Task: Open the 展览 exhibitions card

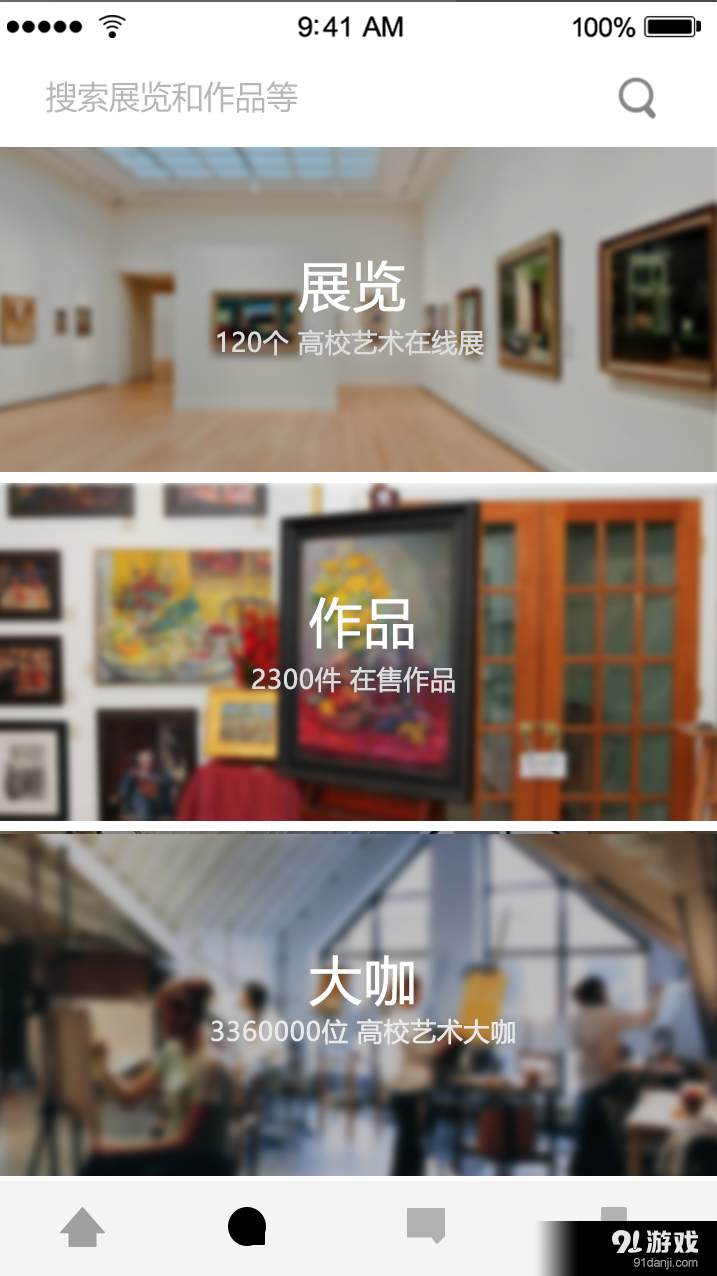Action: point(358,310)
